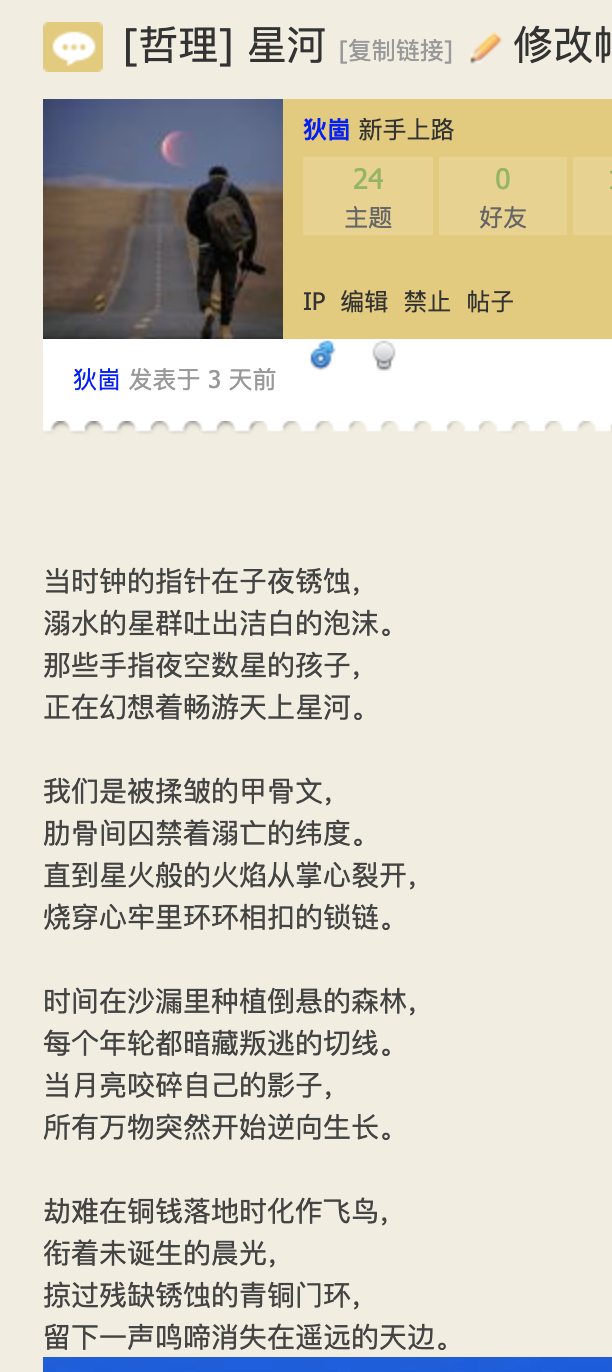This screenshot has height=1372, width=612.
Task: View the 0 好友 friends list
Action: coord(502,196)
